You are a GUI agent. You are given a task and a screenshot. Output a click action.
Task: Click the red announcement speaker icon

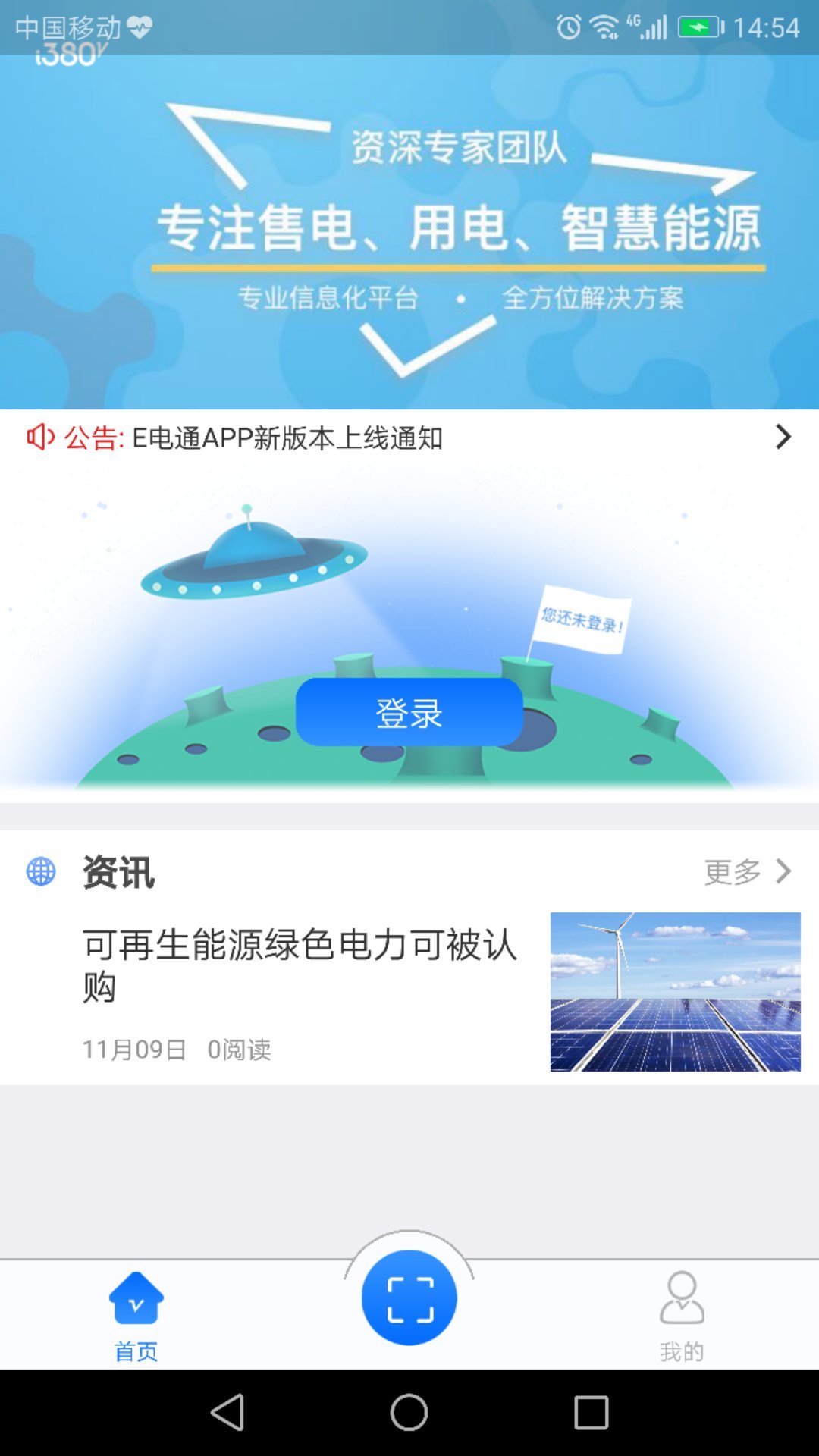click(39, 437)
